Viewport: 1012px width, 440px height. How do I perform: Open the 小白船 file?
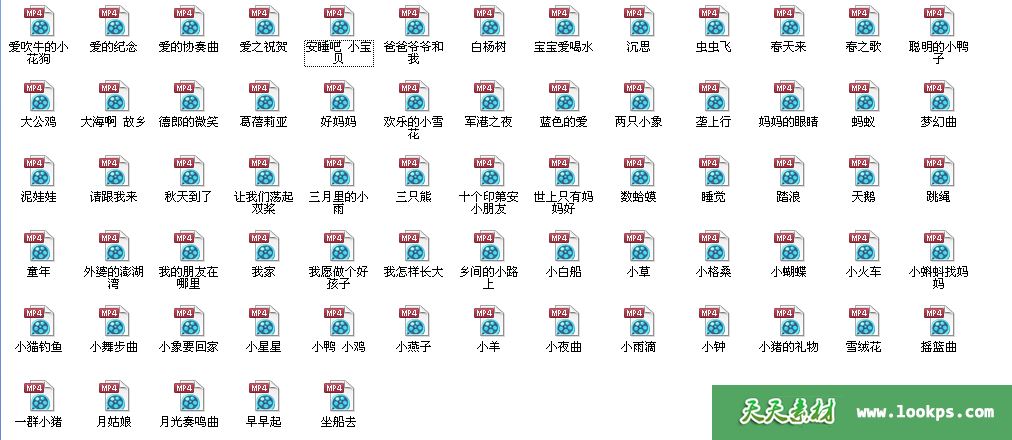click(x=564, y=248)
